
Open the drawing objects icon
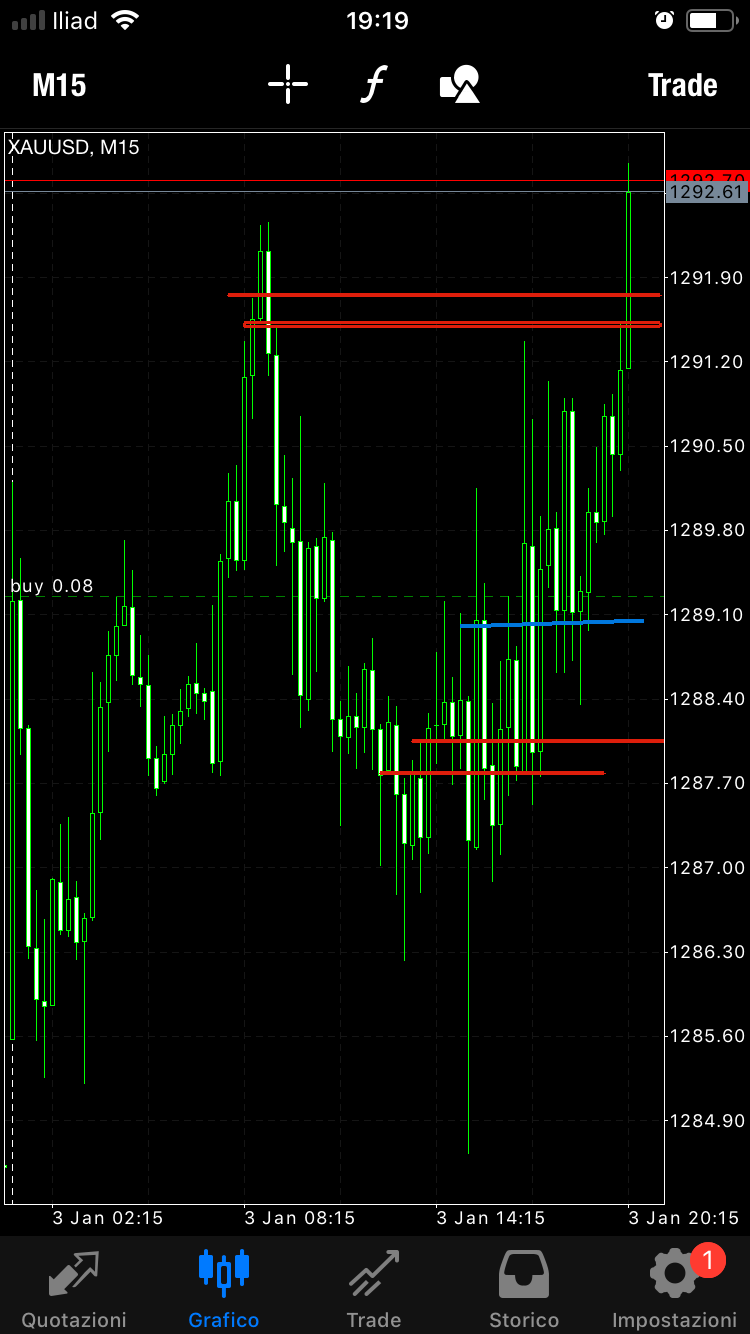[x=460, y=85]
